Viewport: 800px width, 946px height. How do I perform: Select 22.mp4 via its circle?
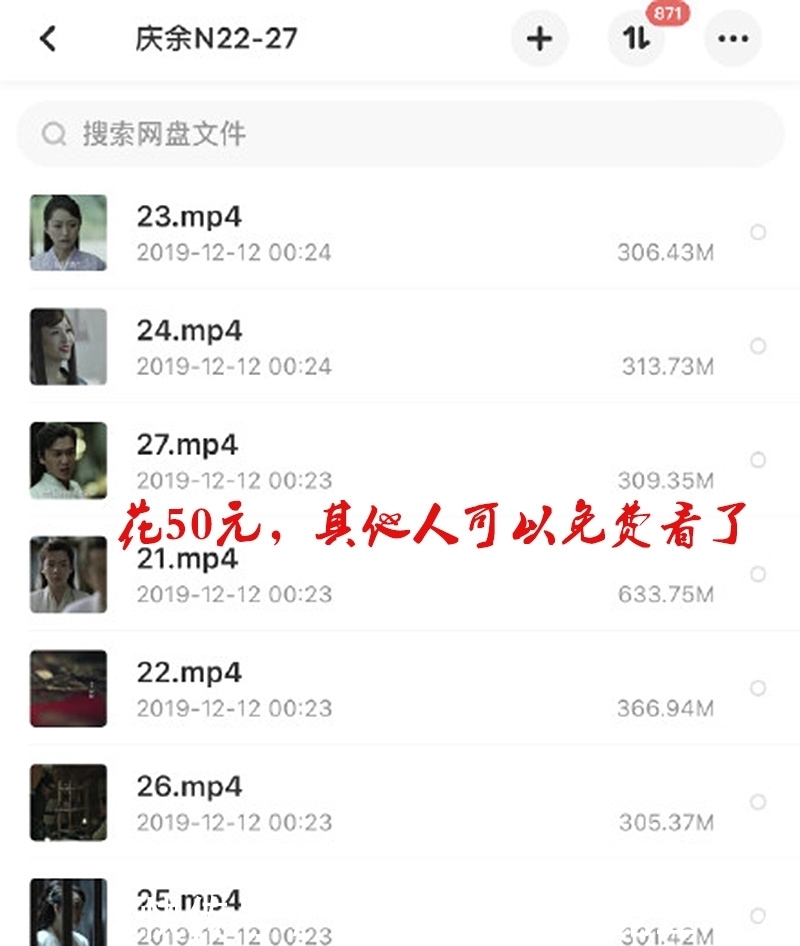(758, 688)
